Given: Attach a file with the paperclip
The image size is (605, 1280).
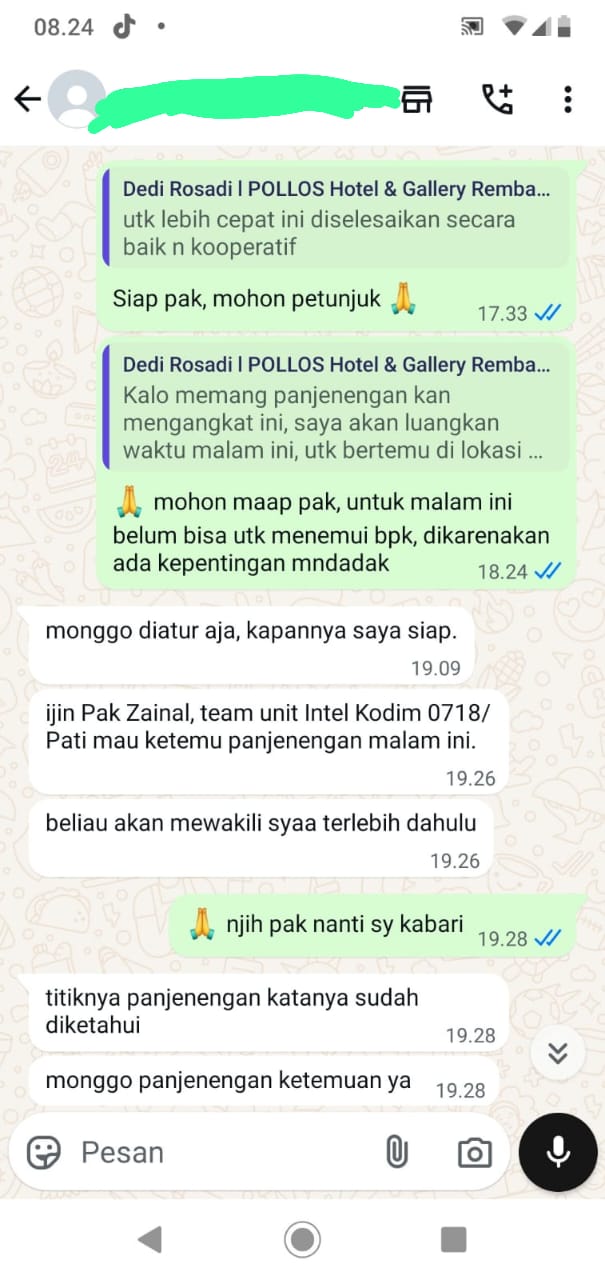Looking at the screenshot, I should [397, 1152].
